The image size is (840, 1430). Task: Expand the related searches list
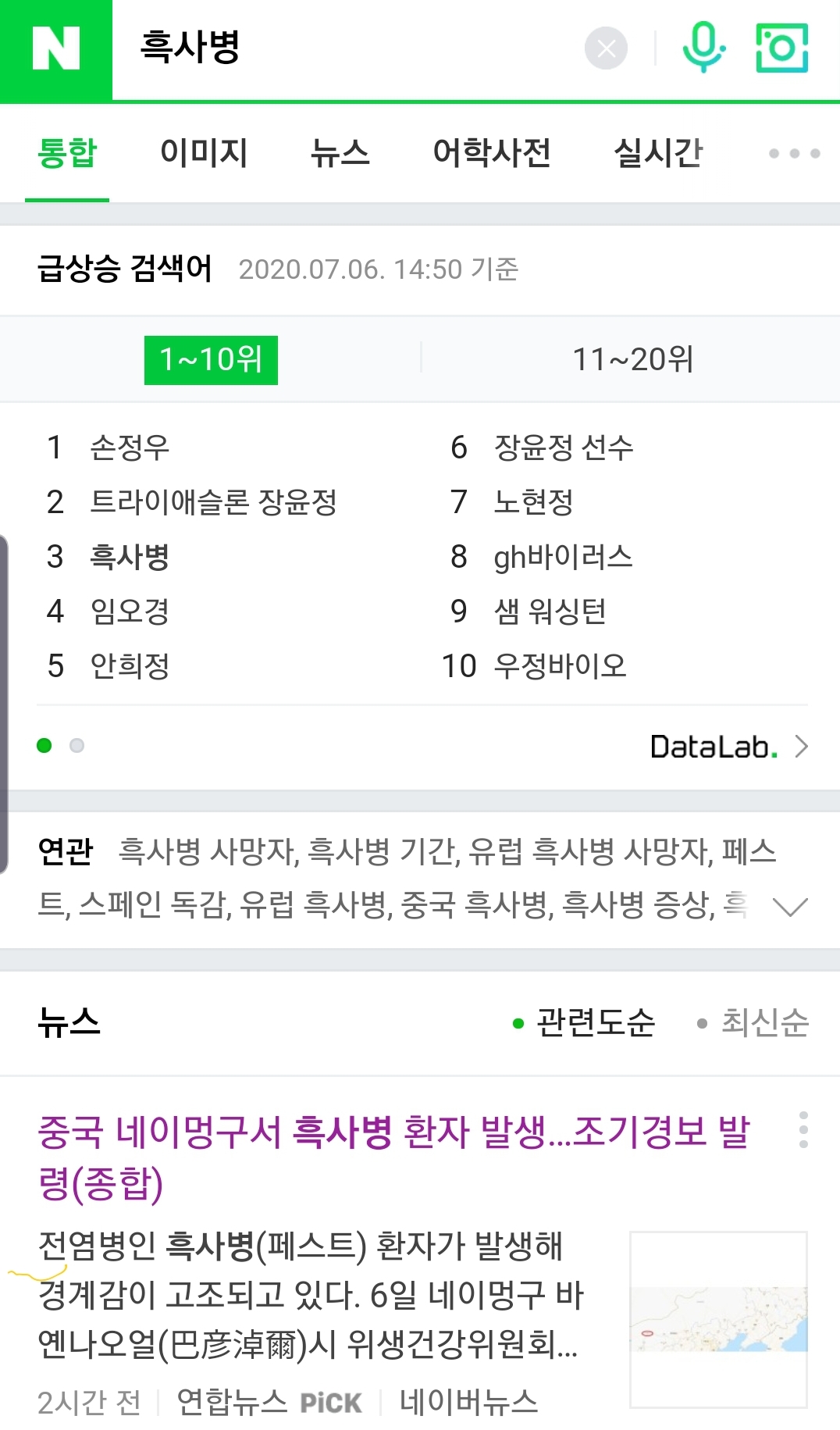789,907
